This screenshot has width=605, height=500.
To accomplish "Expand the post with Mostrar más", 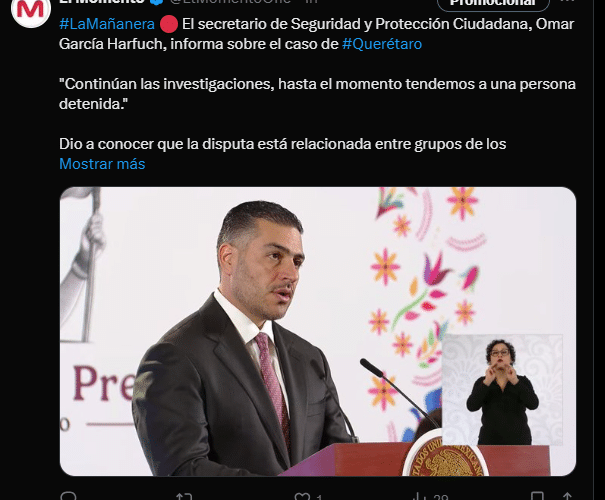I will coord(102,163).
